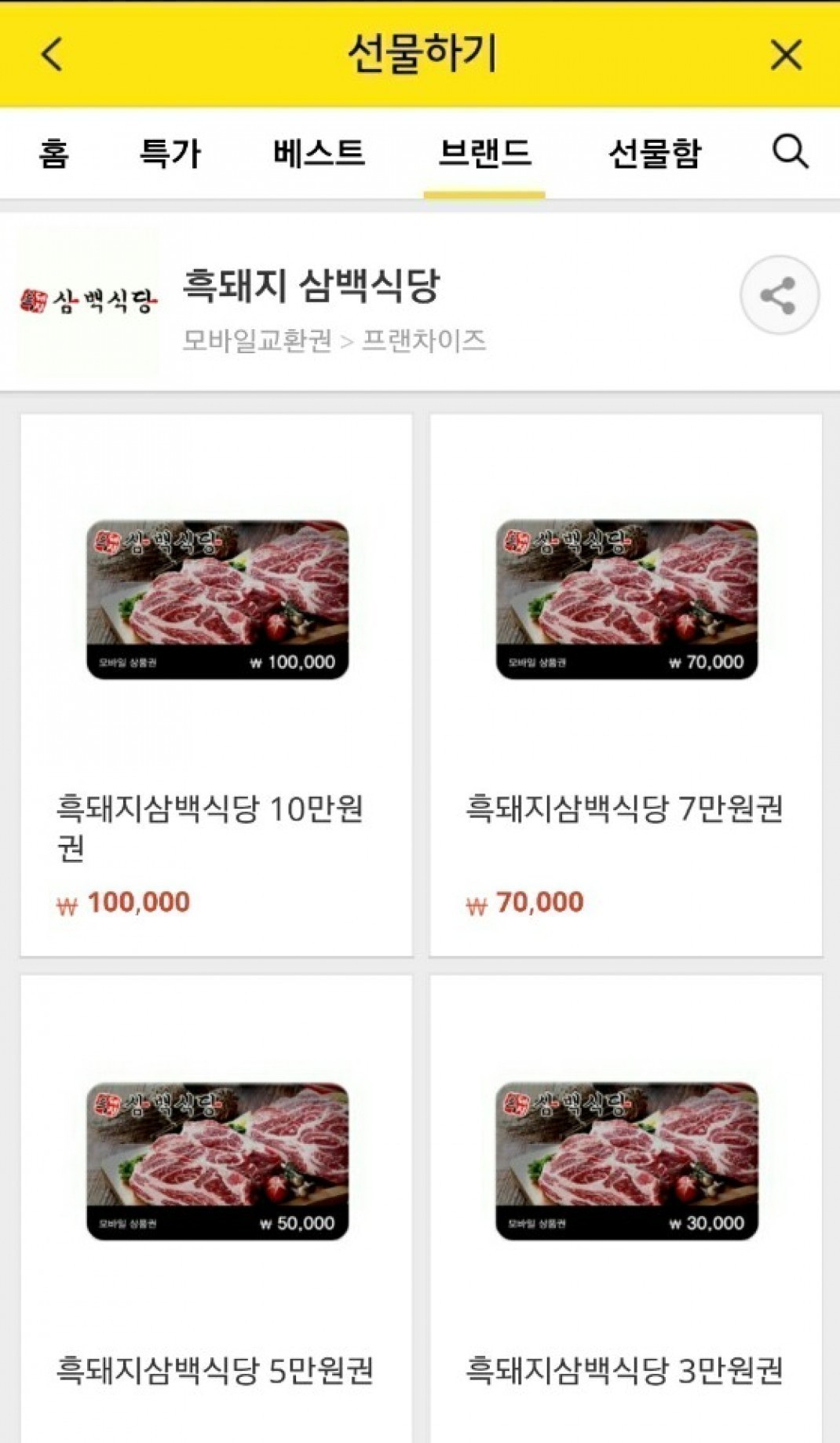Open the 흑돼지삼백식당 3만원권 voucher
Viewport: 840px width, 1443px height.
tap(626, 1209)
